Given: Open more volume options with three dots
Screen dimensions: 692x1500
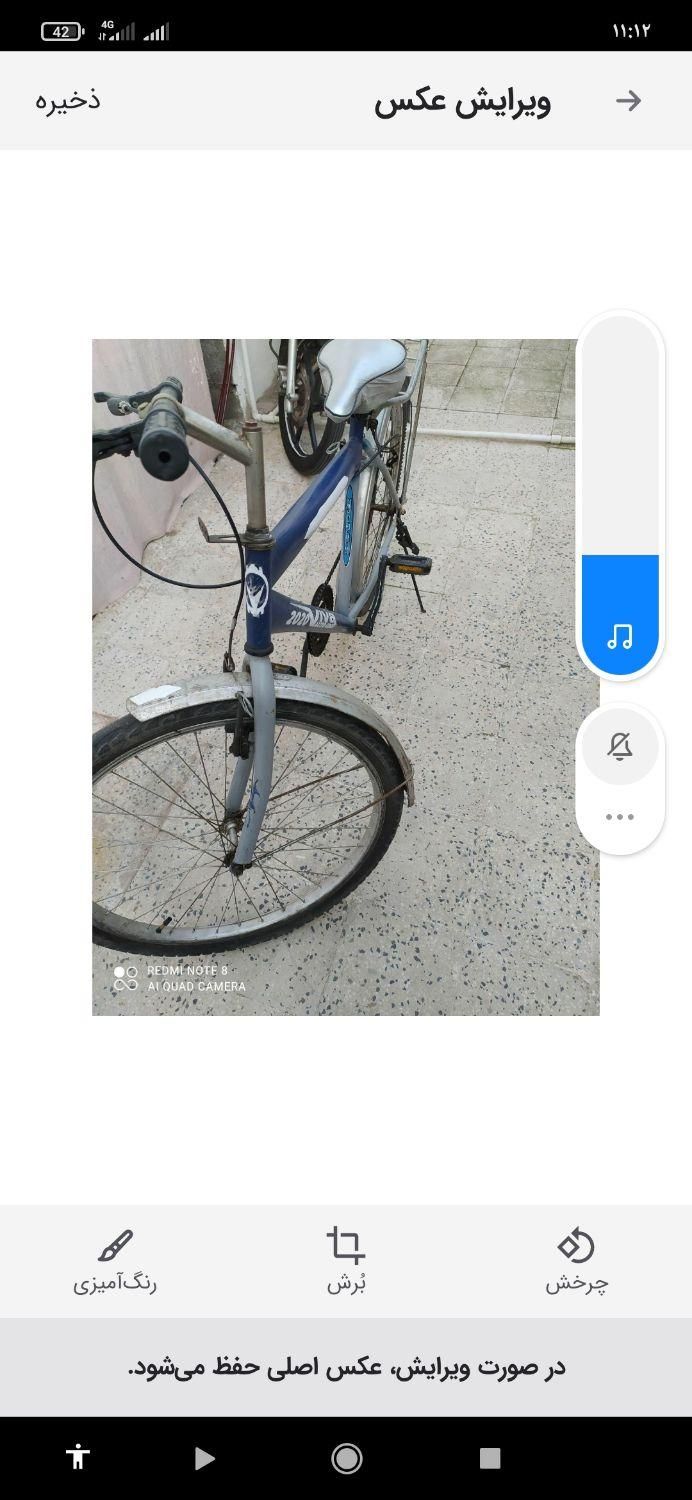Looking at the screenshot, I should pyautogui.click(x=620, y=817).
